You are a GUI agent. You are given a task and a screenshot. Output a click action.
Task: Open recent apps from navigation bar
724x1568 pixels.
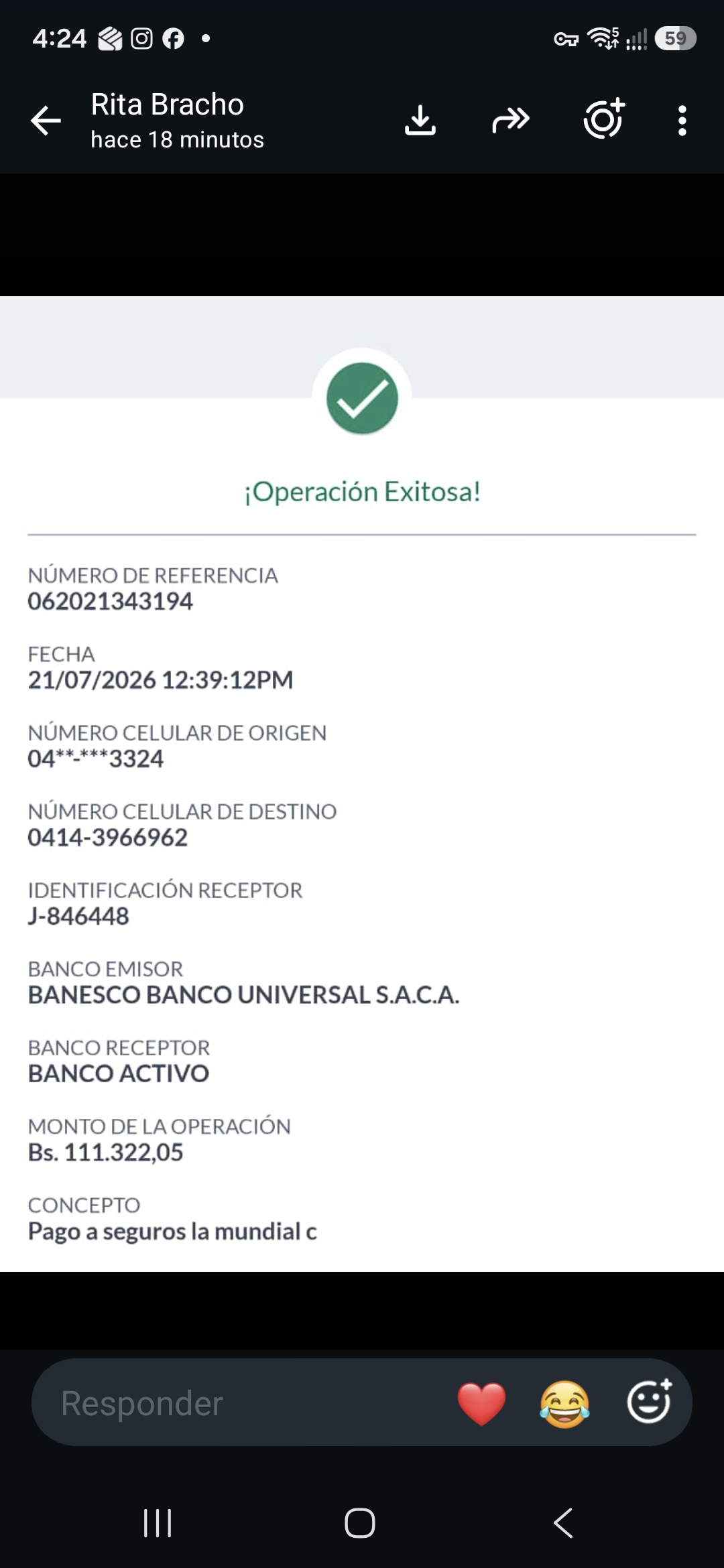click(x=158, y=1523)
